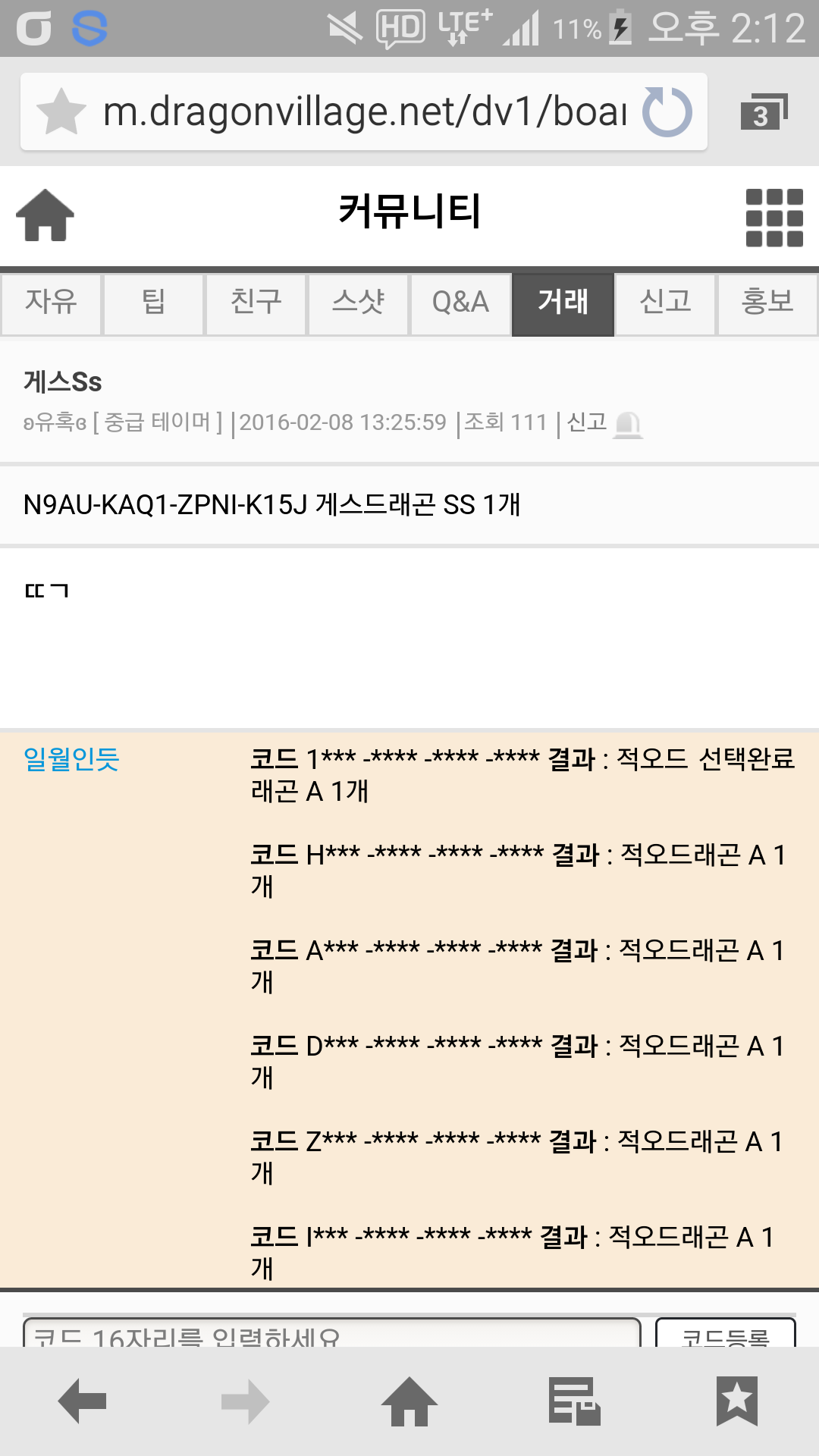This screenshot has height=1456, width=819.
Task: Switch to the 홍보 tab
Action: 767,303
